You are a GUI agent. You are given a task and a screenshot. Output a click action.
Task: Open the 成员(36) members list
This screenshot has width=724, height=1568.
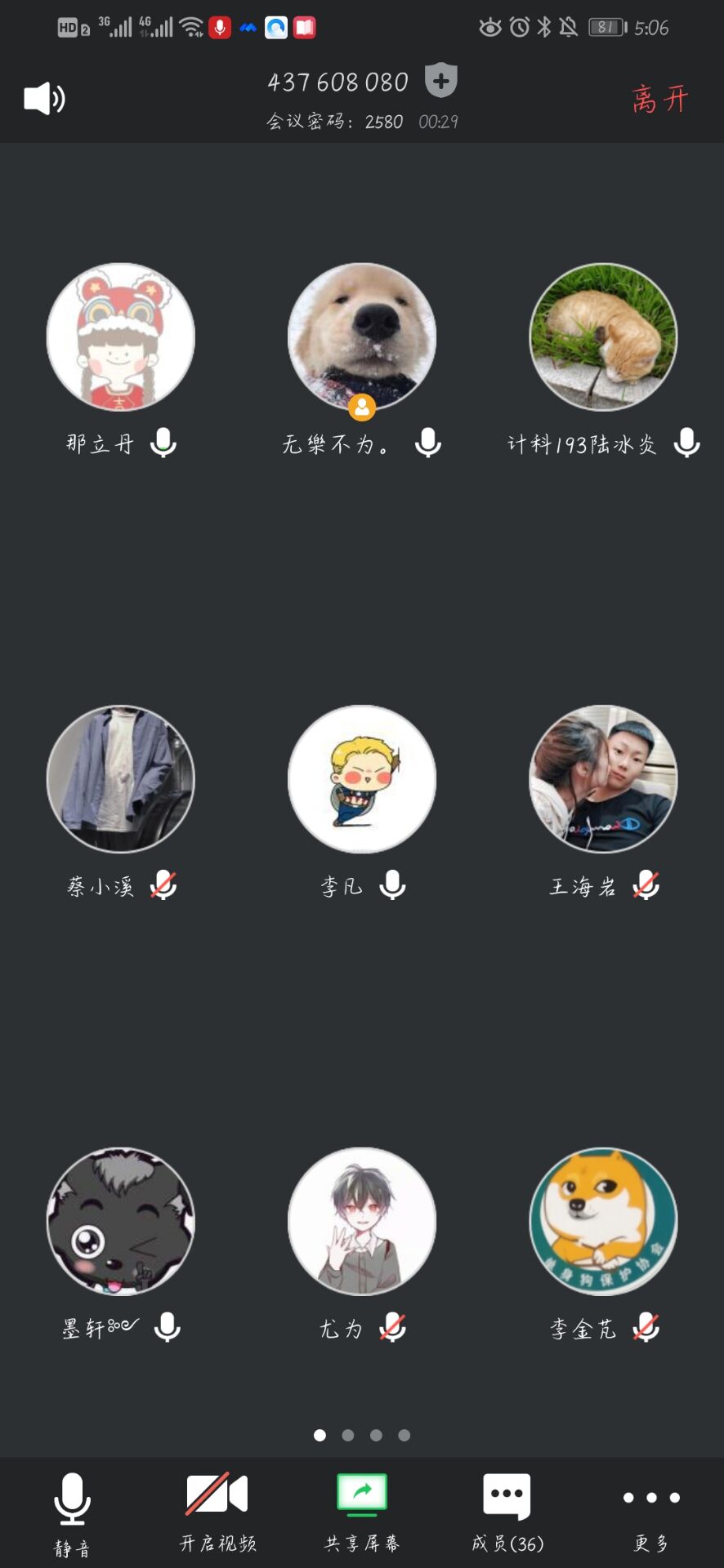[507, 1510]
